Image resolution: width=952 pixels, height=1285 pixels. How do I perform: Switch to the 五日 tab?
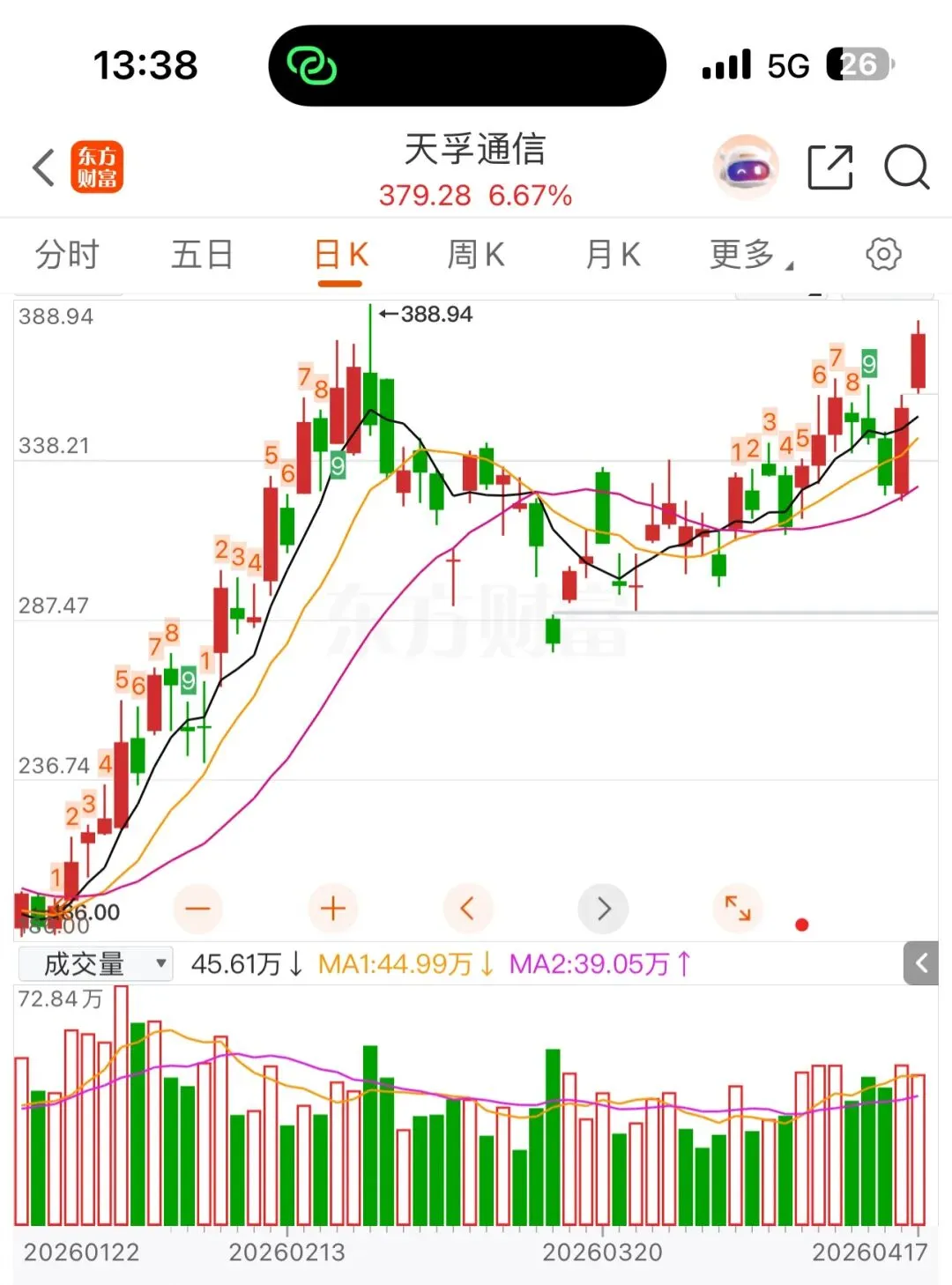click(202, 256)
